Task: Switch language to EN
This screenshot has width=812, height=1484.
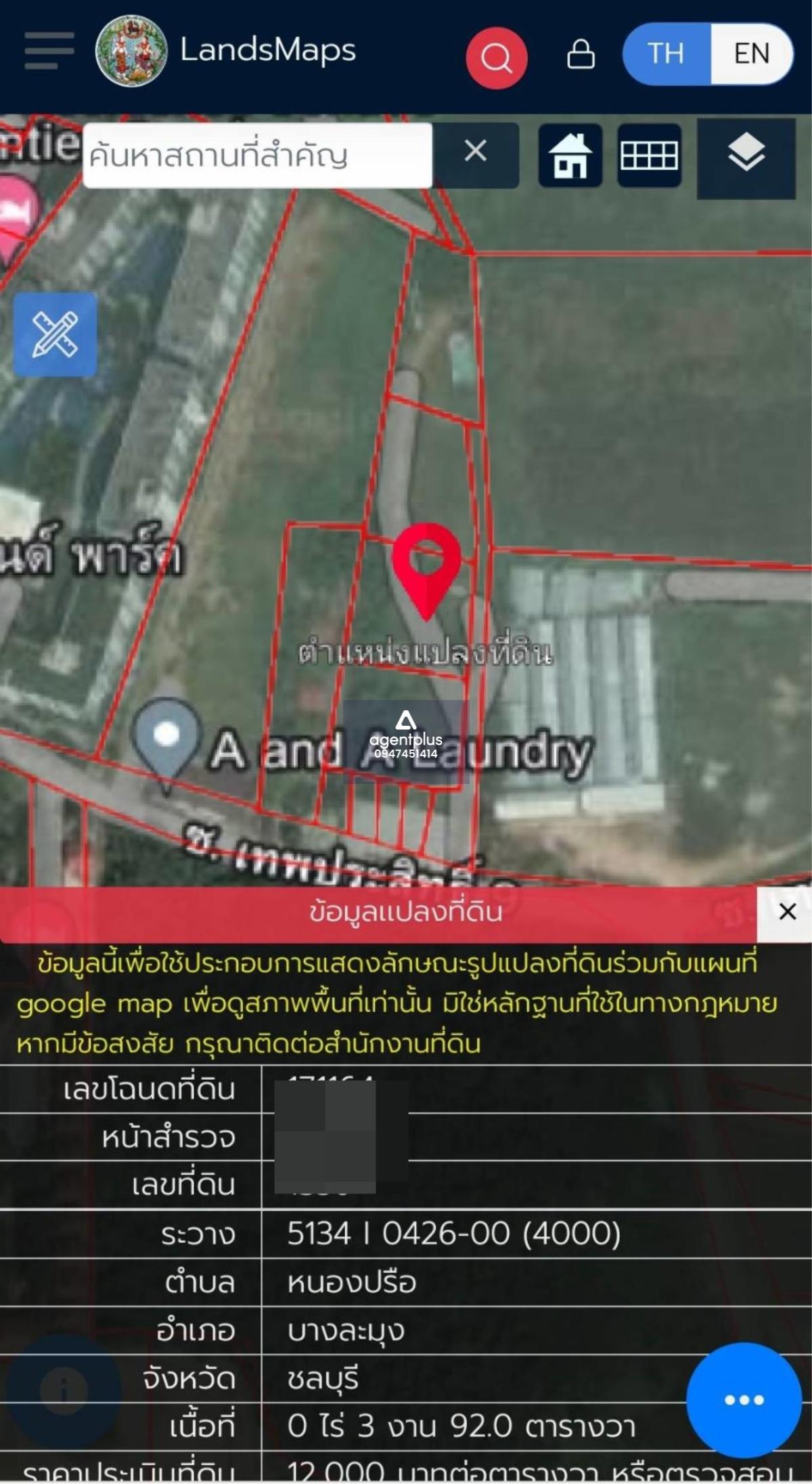Action: coord(752,53)
